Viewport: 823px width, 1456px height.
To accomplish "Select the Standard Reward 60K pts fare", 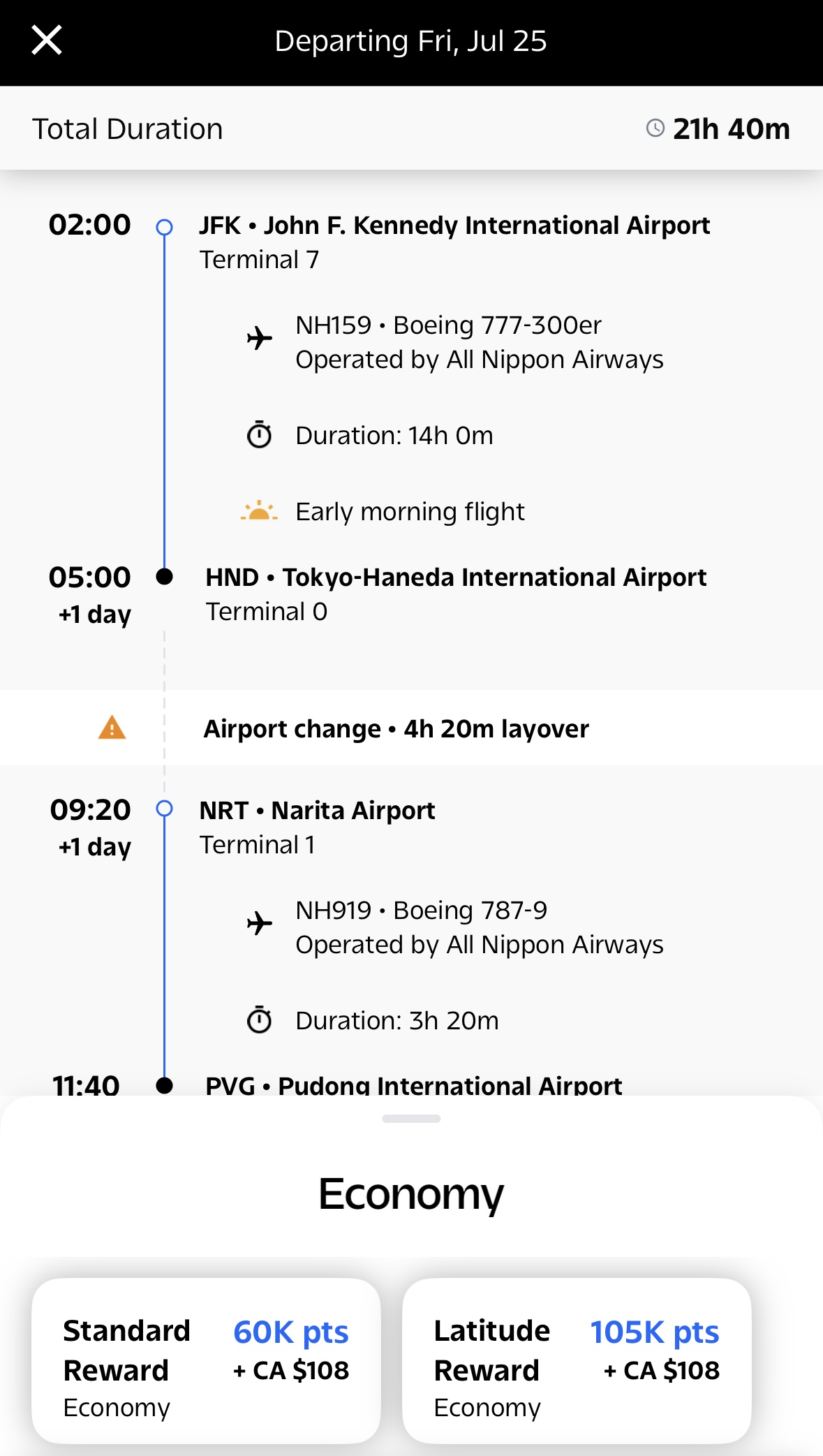I will pos(206,1360).
